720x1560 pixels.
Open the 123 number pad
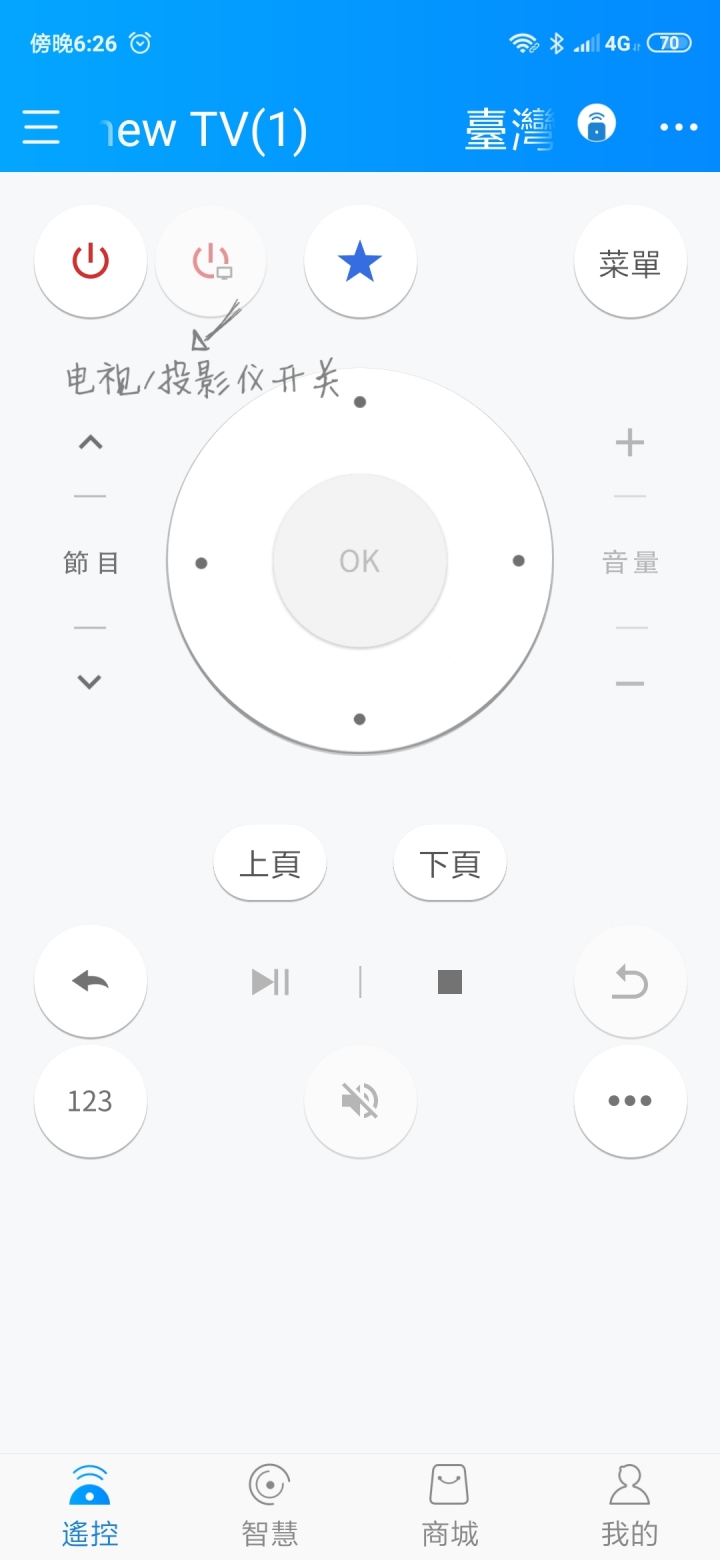coord(90,1101)
